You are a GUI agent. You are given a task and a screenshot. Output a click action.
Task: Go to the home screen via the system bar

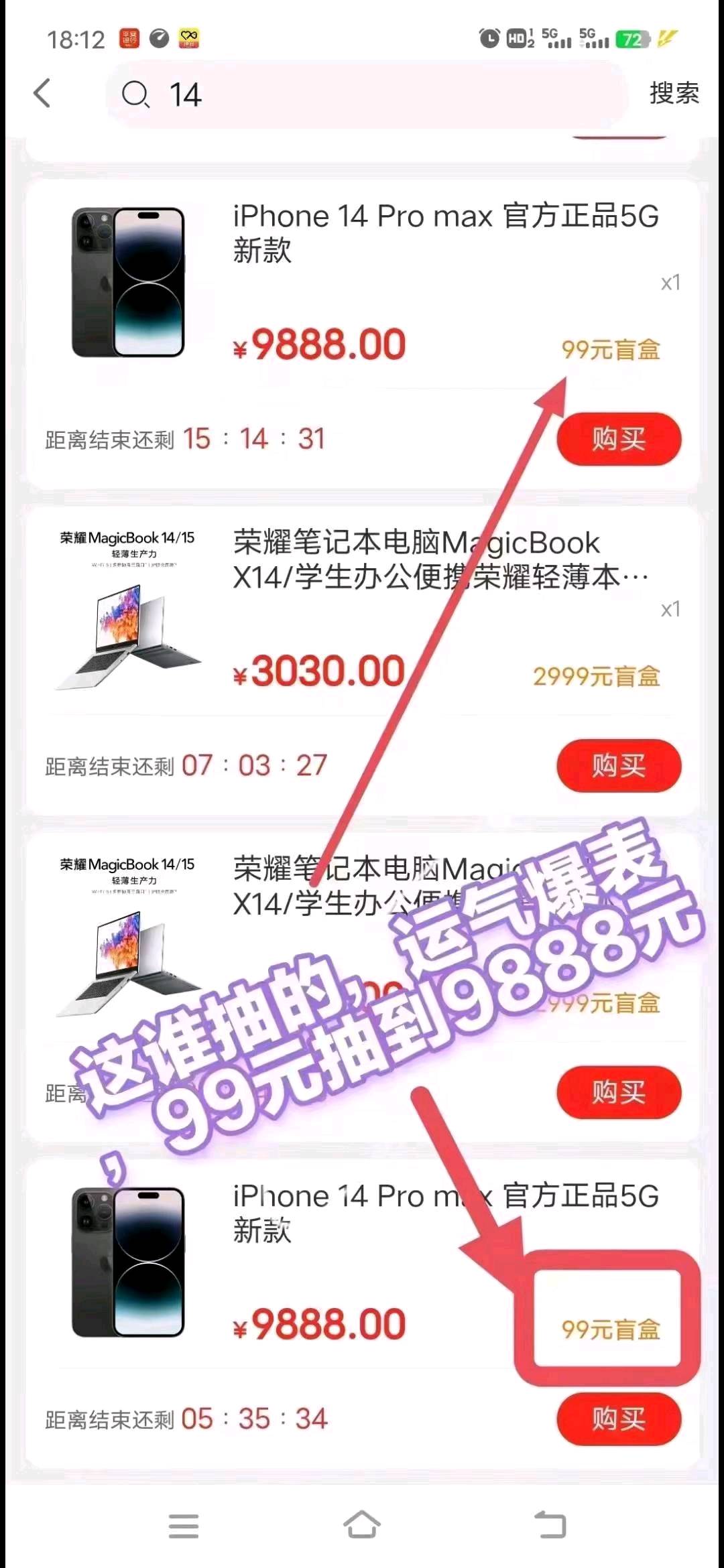pyautogui.click(x=362, y=1524)
